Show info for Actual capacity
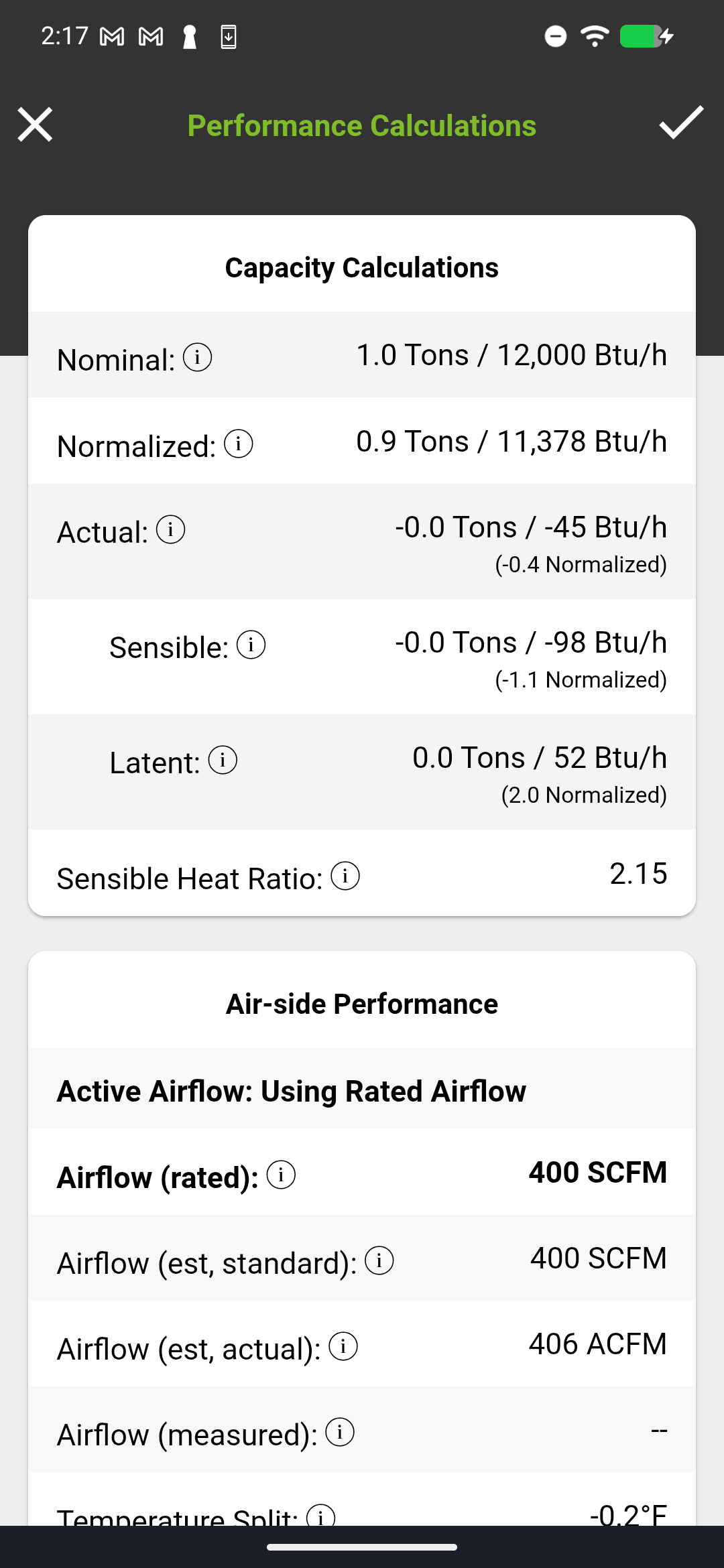 tap(171, 529)
